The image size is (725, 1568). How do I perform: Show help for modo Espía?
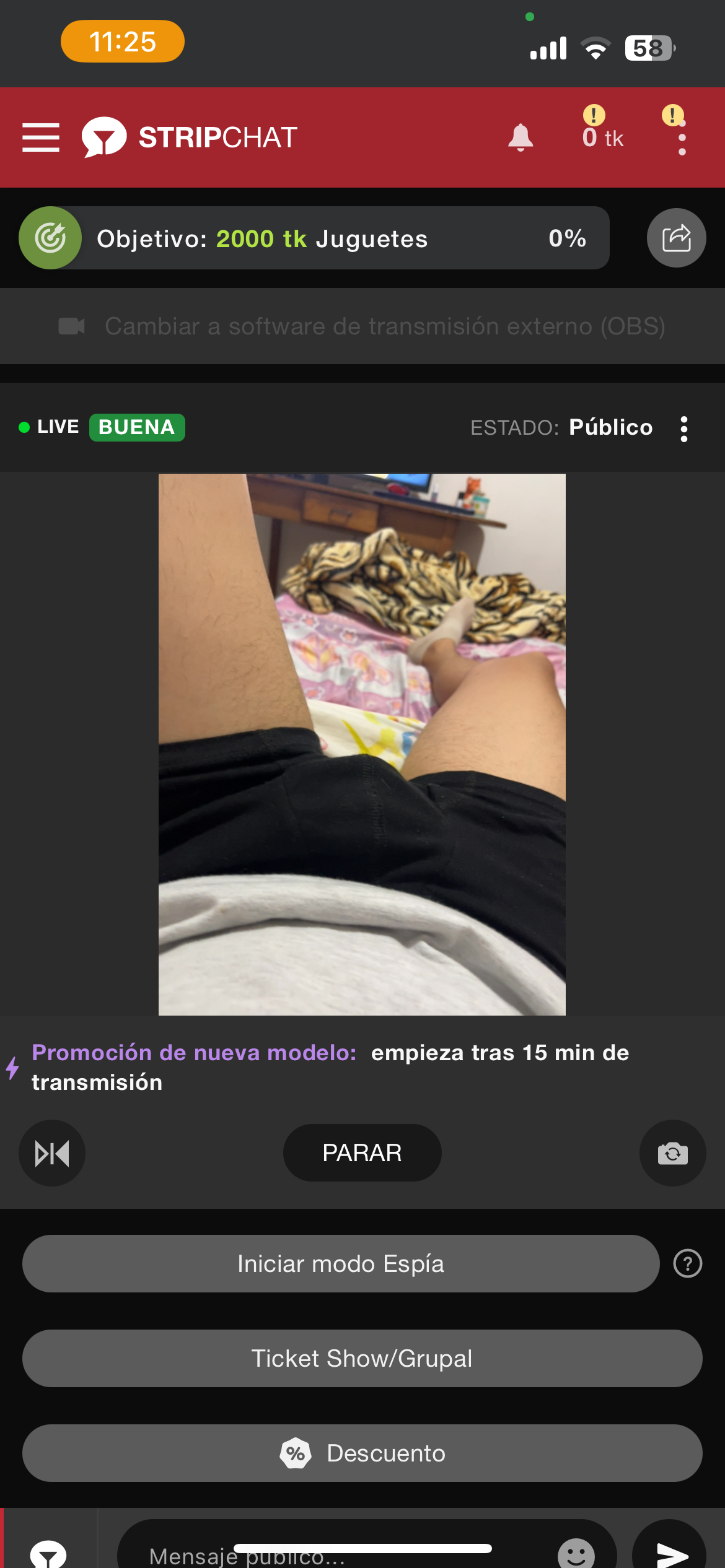tap(687, 1264)
